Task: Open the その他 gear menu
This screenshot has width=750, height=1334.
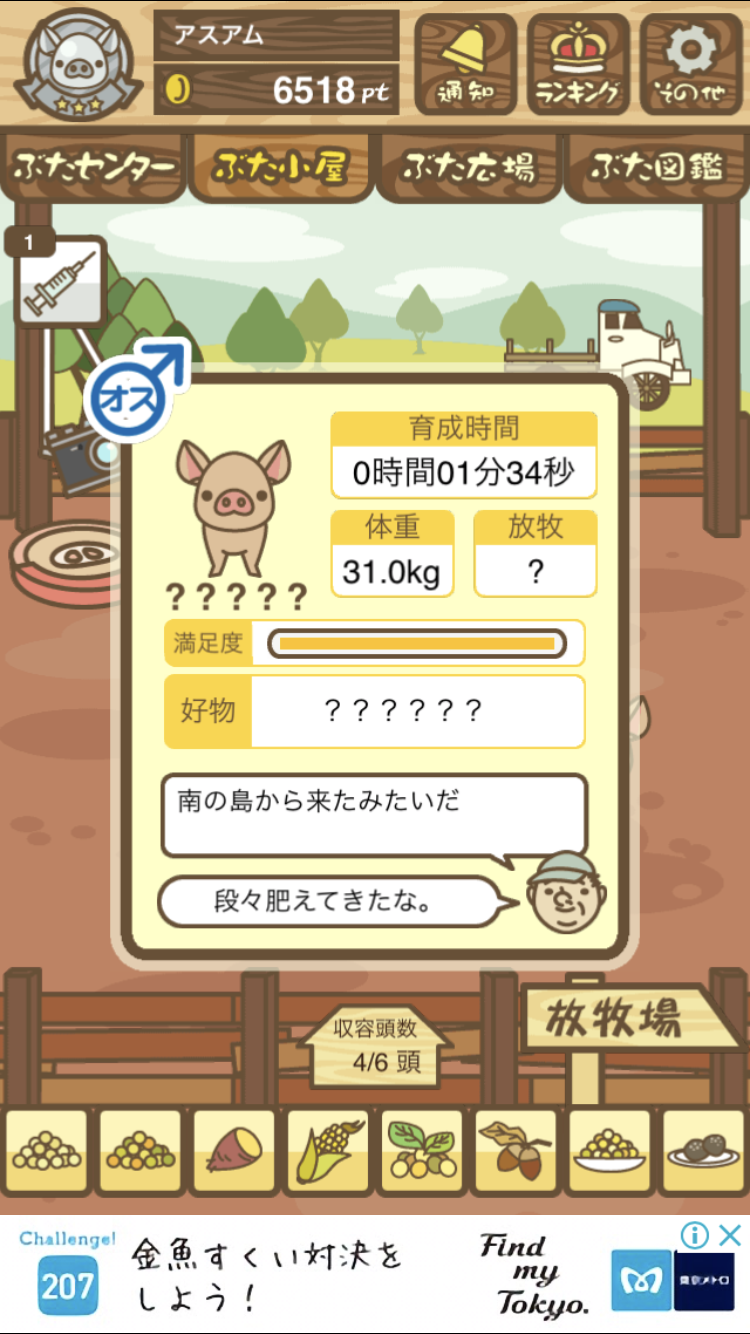Action: [x=692, y=63]
